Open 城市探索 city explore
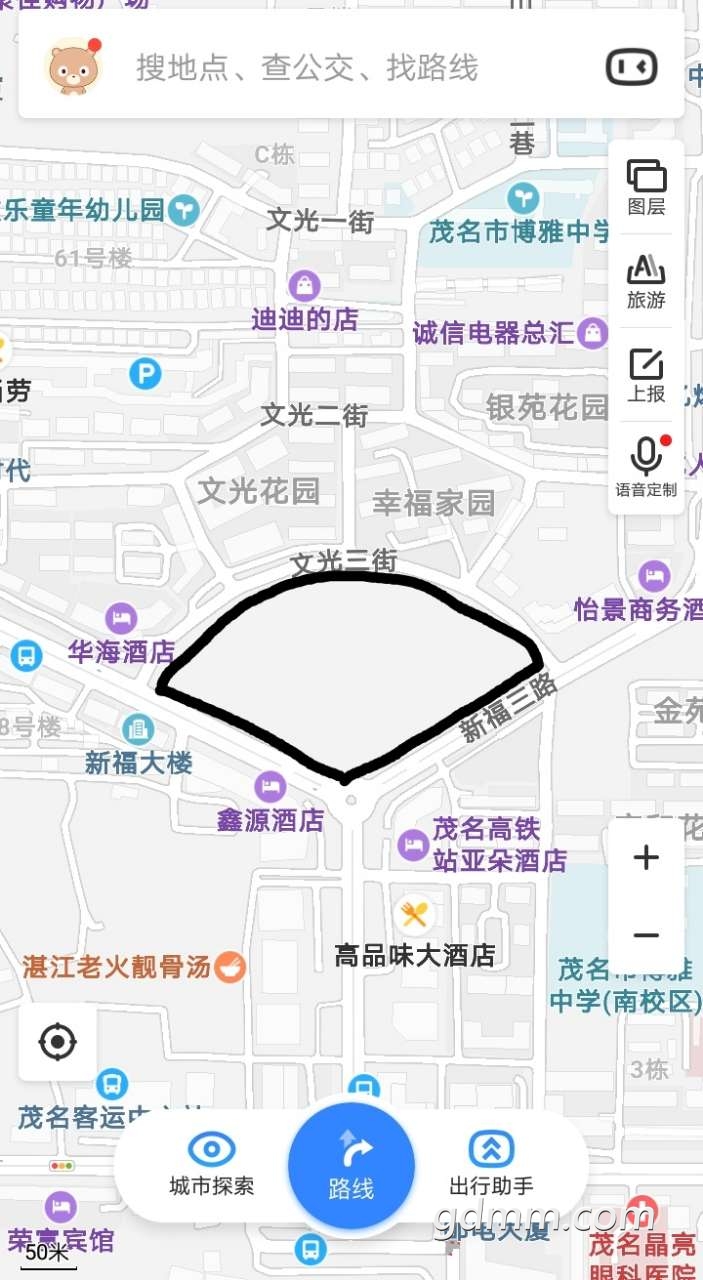Screen dimensions: 703x1280 (x=212, y=1165)
